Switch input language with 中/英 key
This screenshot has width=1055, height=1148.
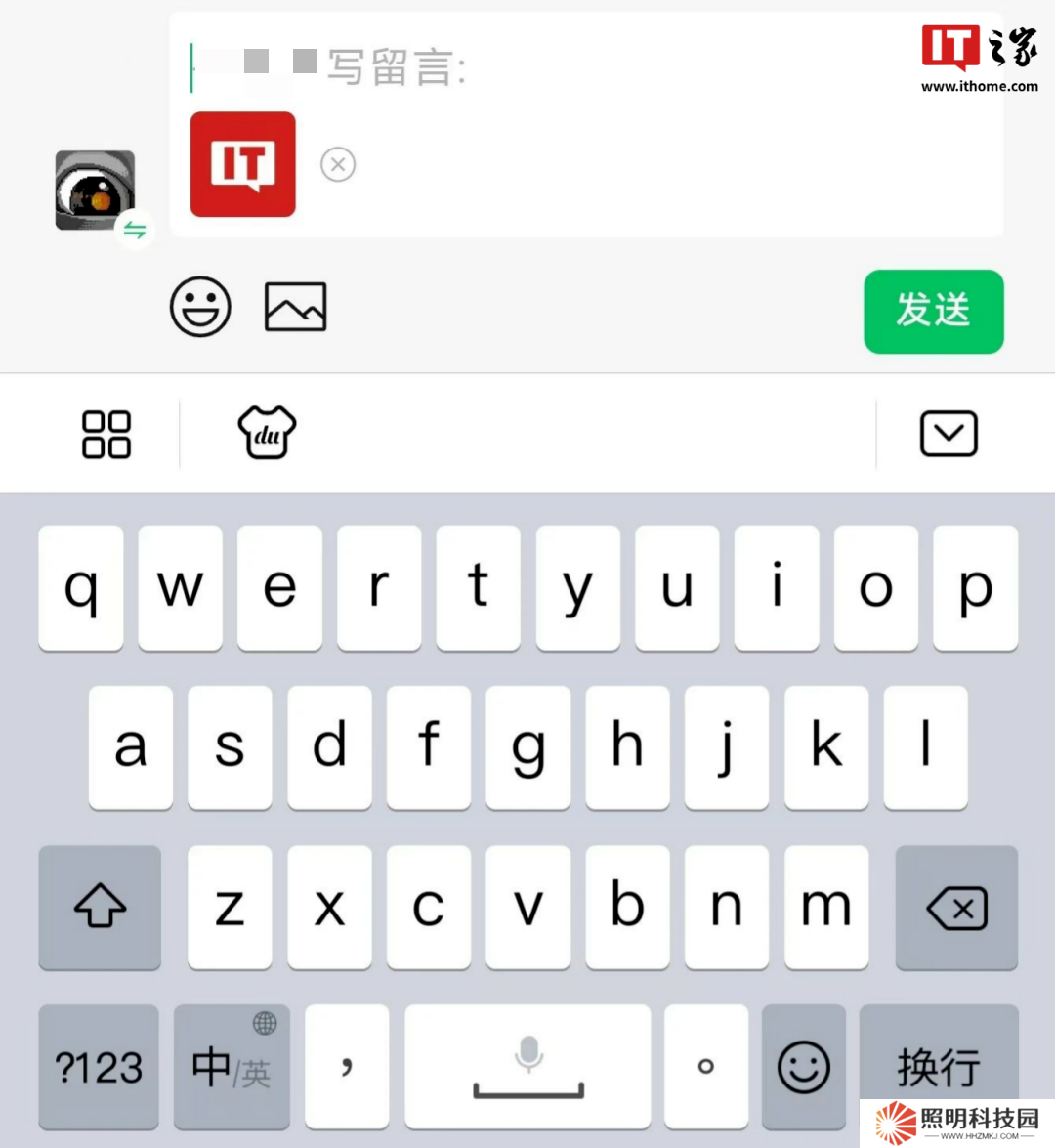pos(232,1067)
